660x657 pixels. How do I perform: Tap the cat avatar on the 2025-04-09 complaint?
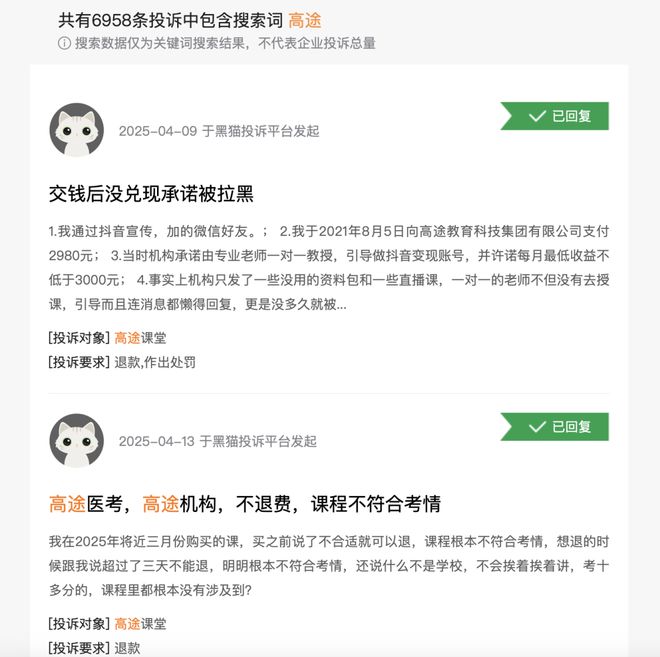click(76, 130)
